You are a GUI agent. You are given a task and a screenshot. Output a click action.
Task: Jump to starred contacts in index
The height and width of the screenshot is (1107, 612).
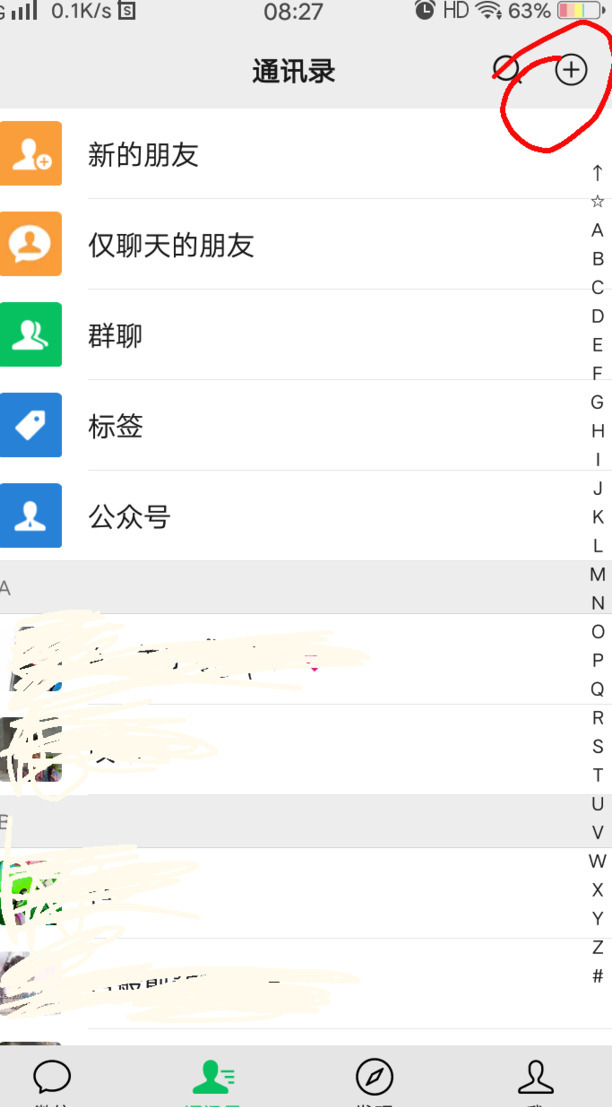coord(598,201)
